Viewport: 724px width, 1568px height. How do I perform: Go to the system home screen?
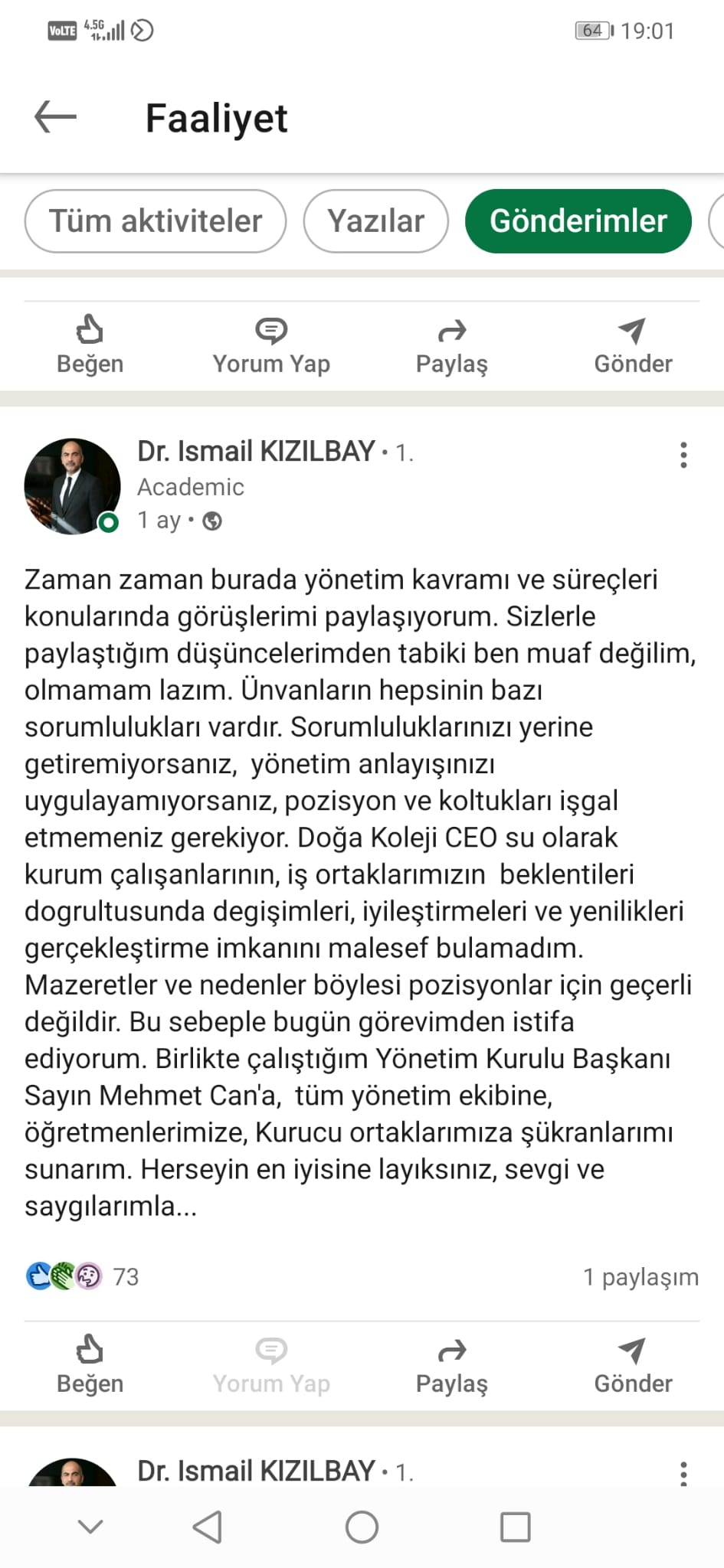pyautogui.click(x=362, y=1527)
